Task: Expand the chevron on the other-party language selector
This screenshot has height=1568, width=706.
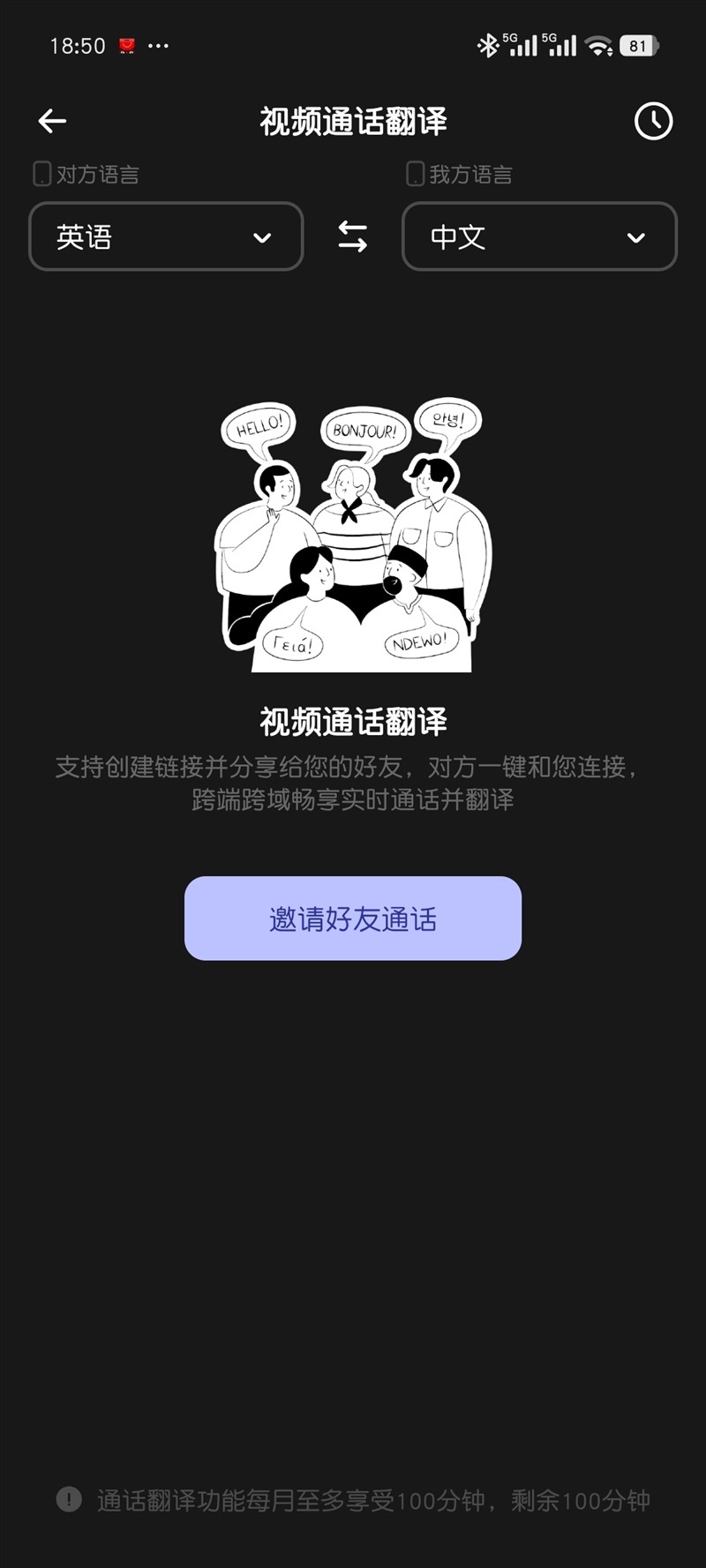Action: pyautogui.click(x=262, y=237)
